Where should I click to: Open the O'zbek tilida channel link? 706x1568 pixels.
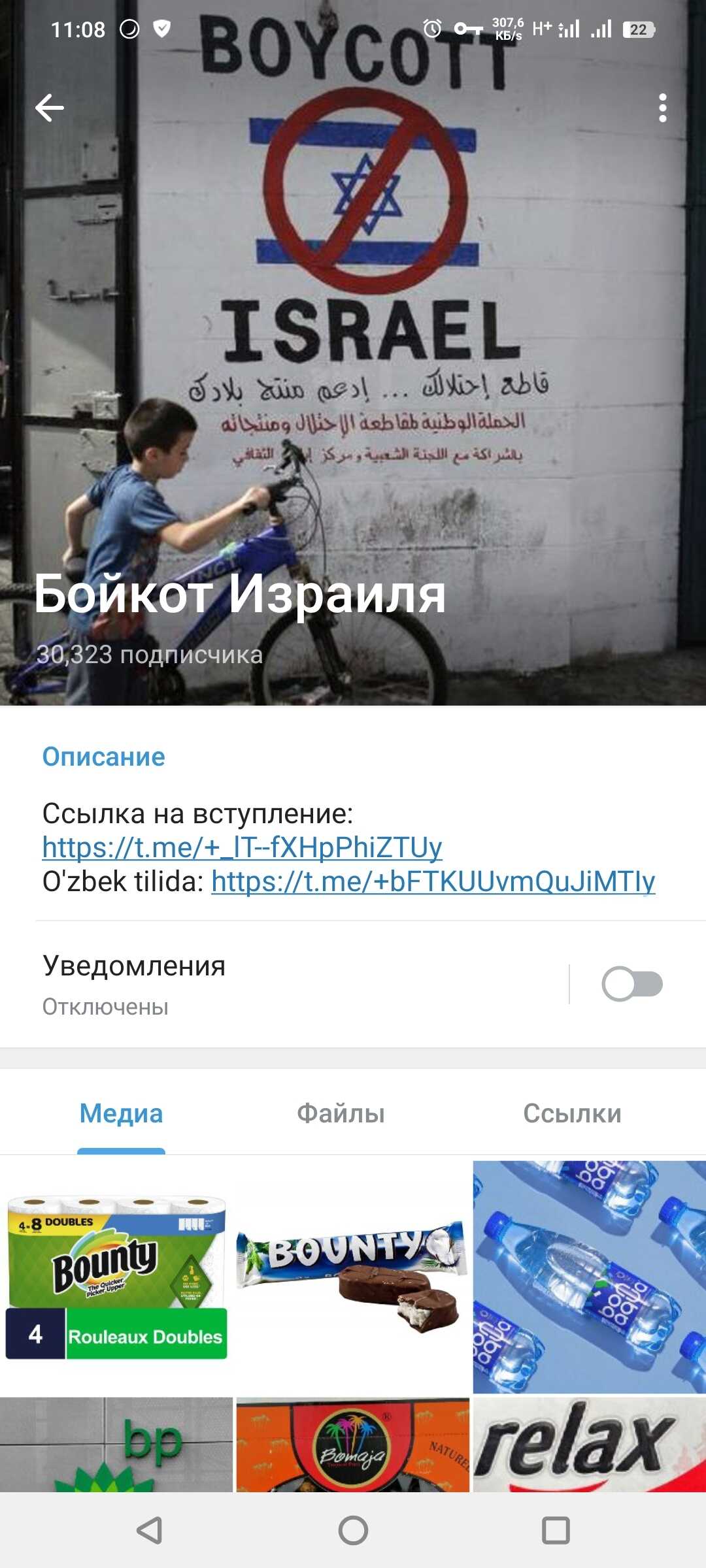tap(433, 881)
